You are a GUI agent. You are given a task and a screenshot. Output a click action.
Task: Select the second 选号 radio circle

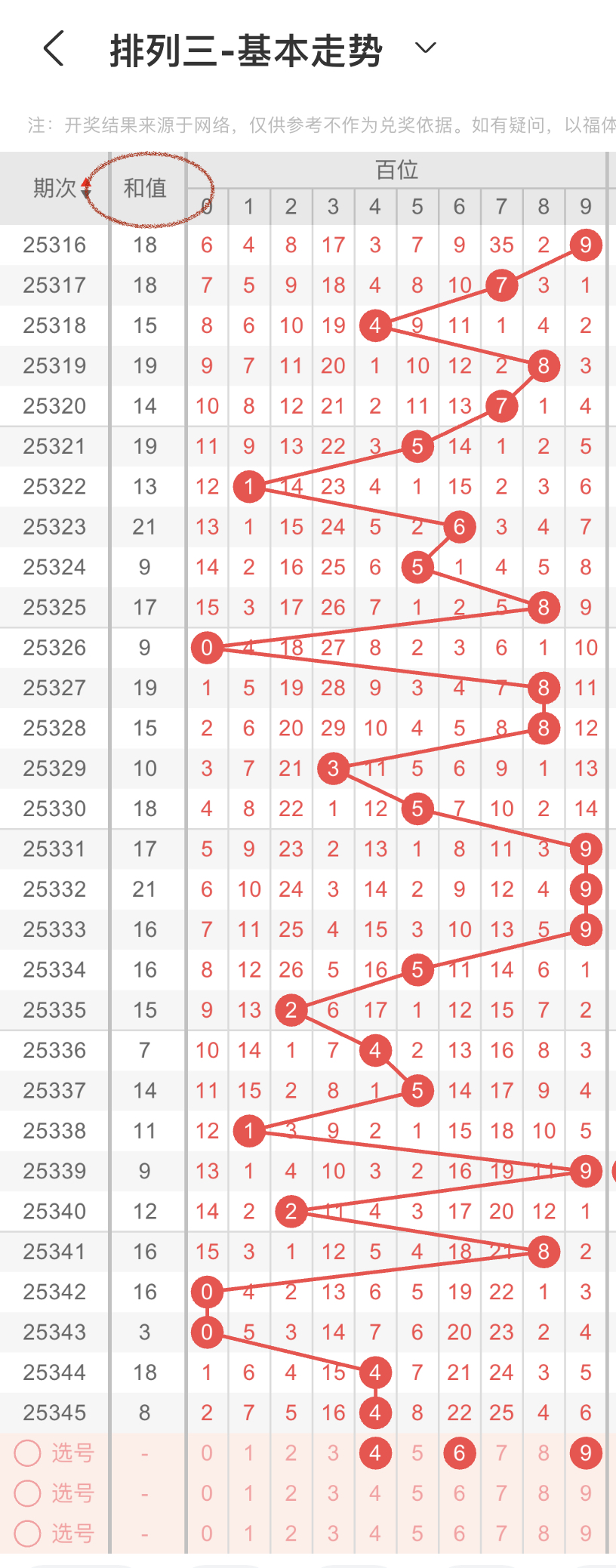tap(28, 1493)
